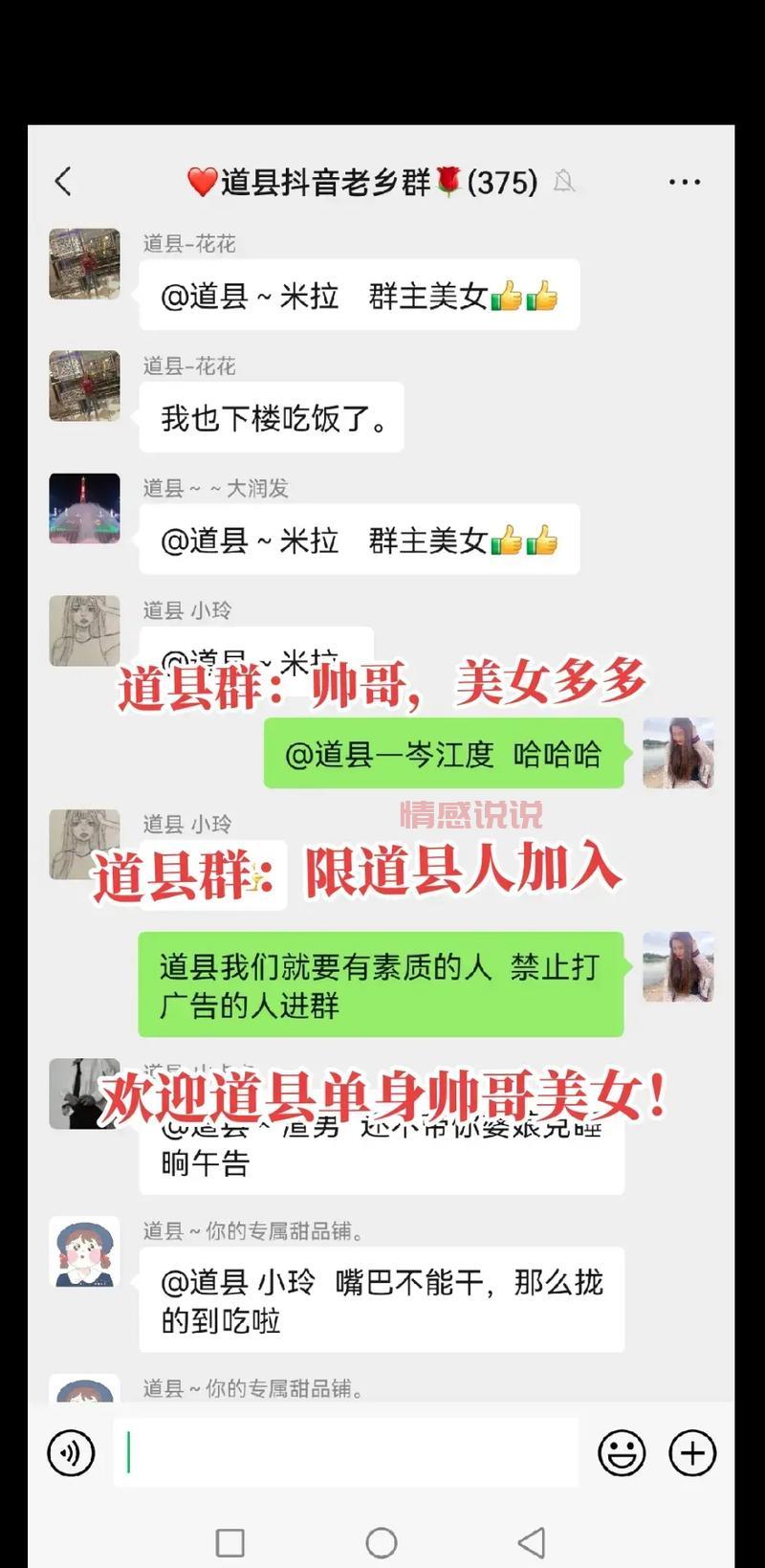Image resolution: width=765 pixels, height=1568 pixels.
Task: Tap the muted notification bell icon
Action: 564,182
